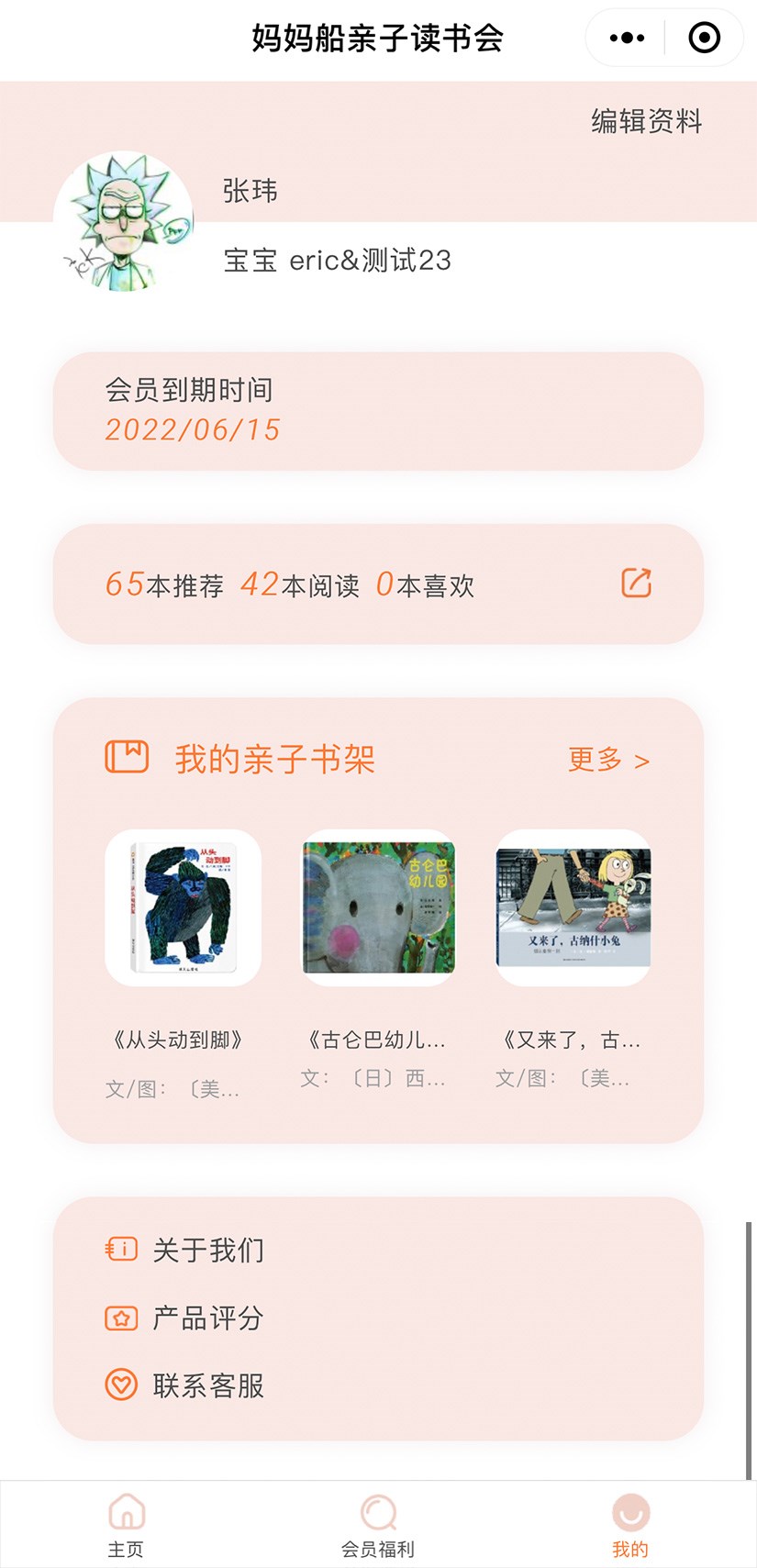The height and width of the screenshot is (1568, 757).
Task: View more books via 更多
Action: tap(608, 760)
